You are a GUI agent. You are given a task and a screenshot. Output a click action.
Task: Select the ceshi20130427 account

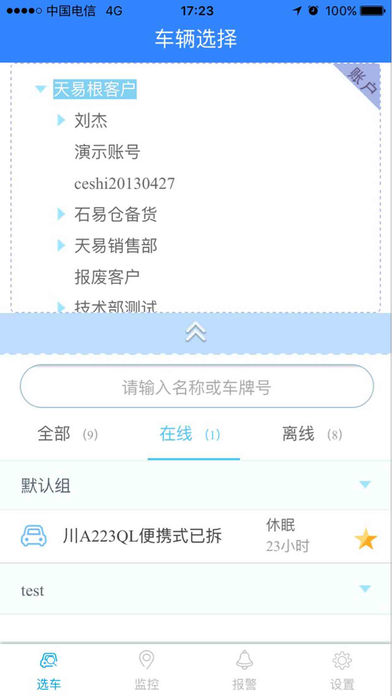(x=124, y=183)
